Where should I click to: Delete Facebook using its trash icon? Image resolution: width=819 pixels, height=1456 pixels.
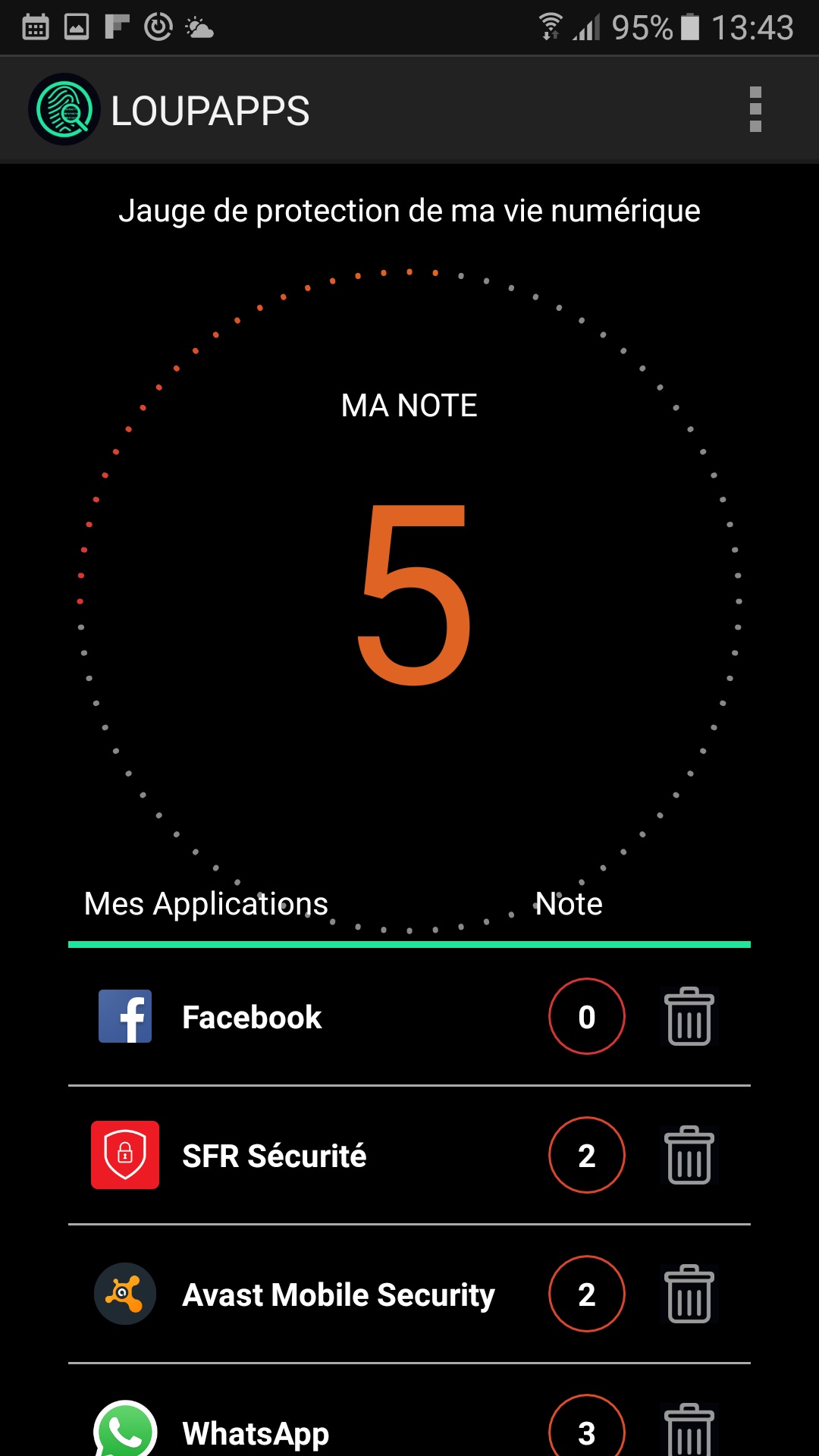point(689,1017)
